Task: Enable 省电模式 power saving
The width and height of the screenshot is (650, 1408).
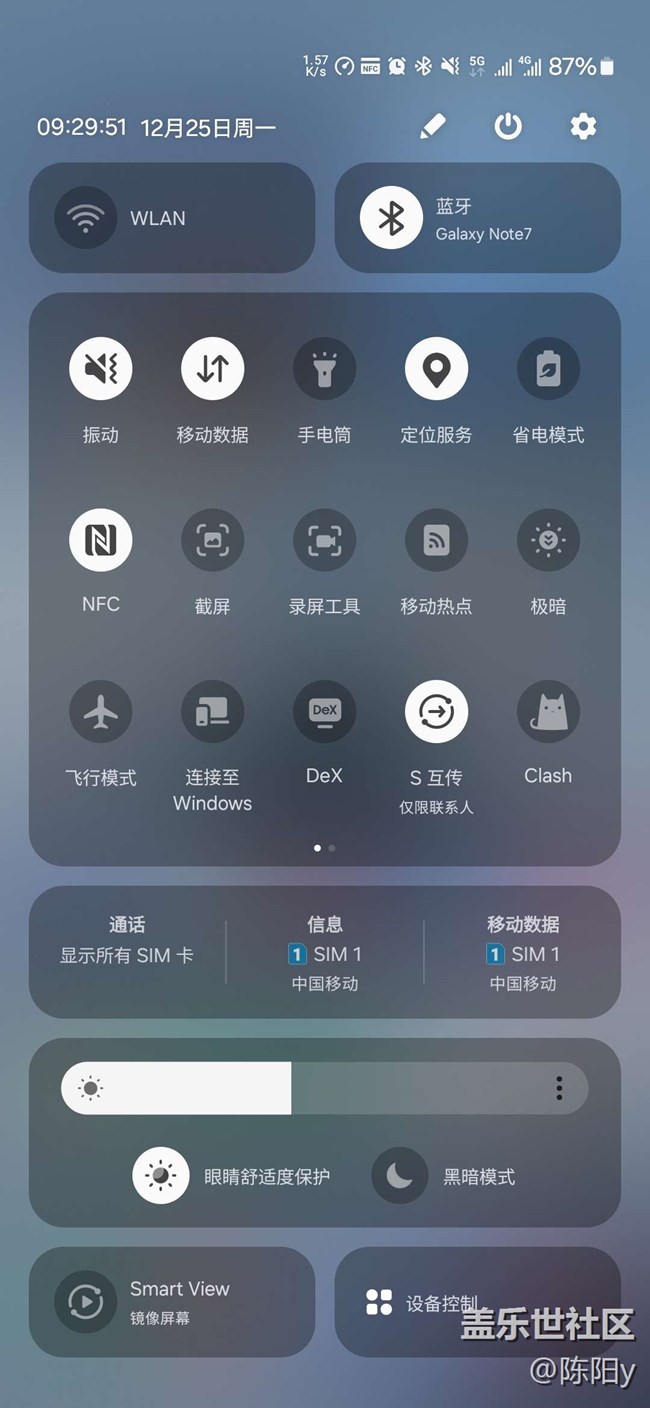Action: (548, 369)
